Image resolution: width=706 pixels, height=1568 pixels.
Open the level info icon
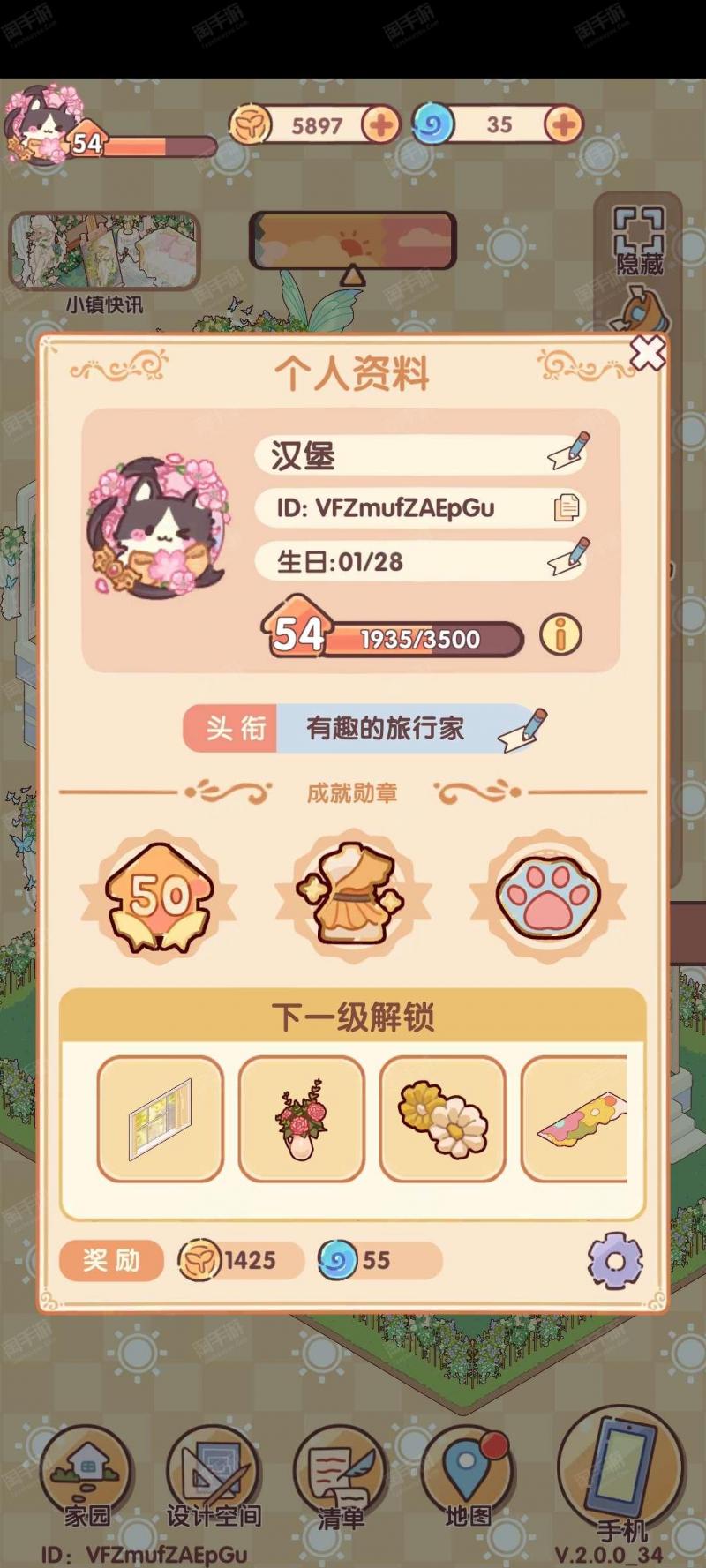560,634
